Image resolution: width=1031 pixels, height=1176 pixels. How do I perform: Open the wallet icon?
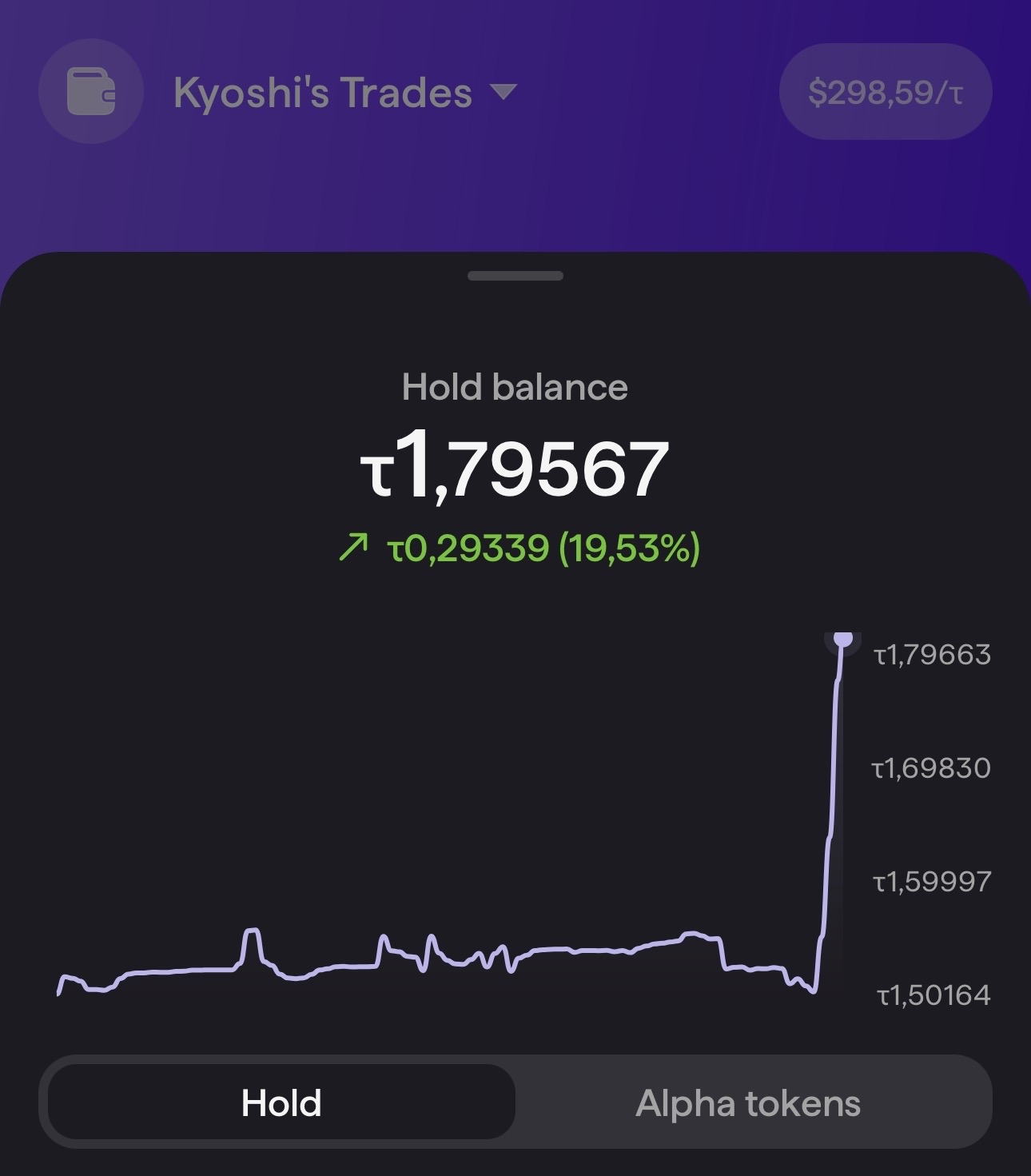coord(90,92)
